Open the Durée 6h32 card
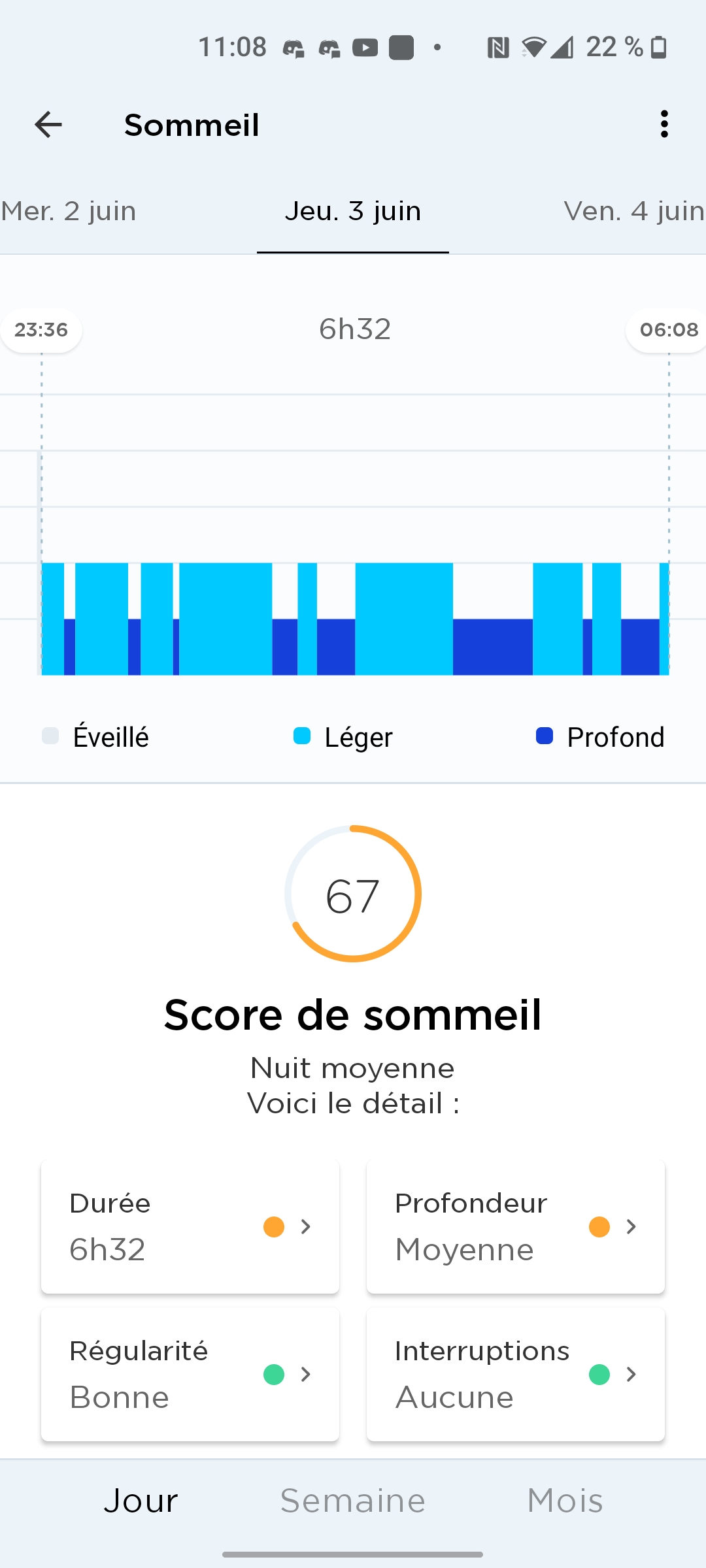706x1568 pixels. pos(190,1226)
